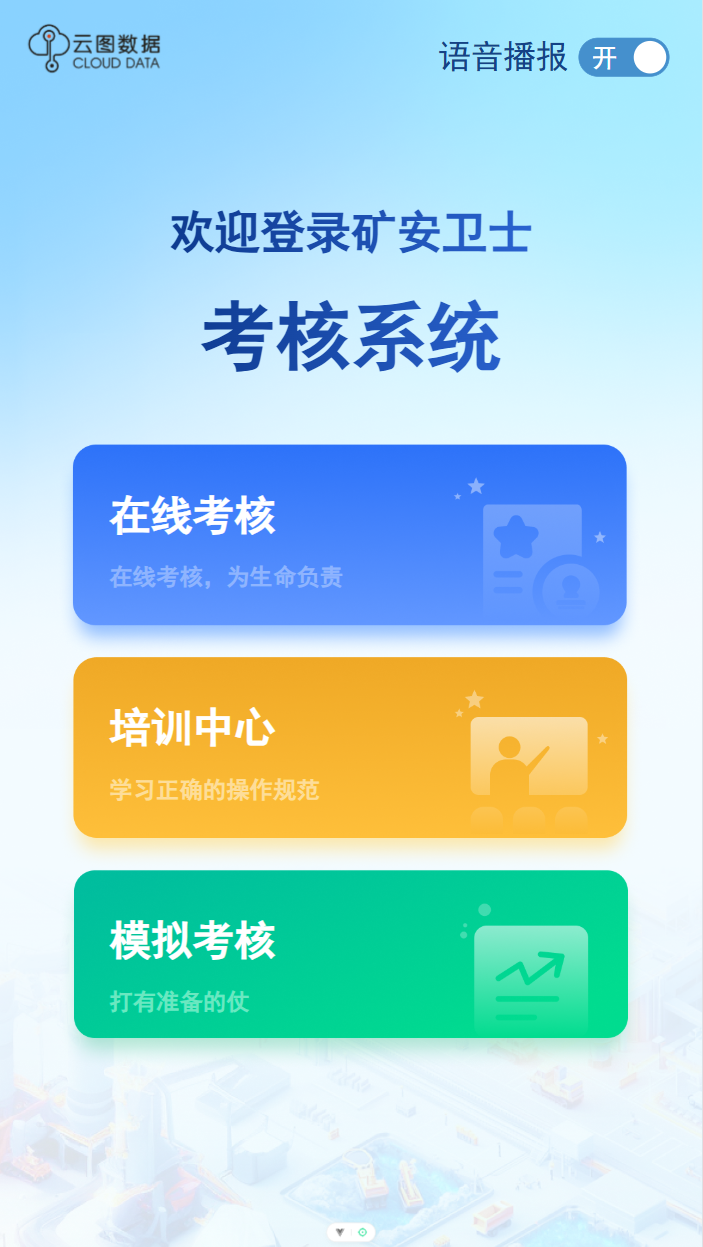
Task: Turn off the 语音播报 voice broadcast switch
Action: (x=624, y=58)
